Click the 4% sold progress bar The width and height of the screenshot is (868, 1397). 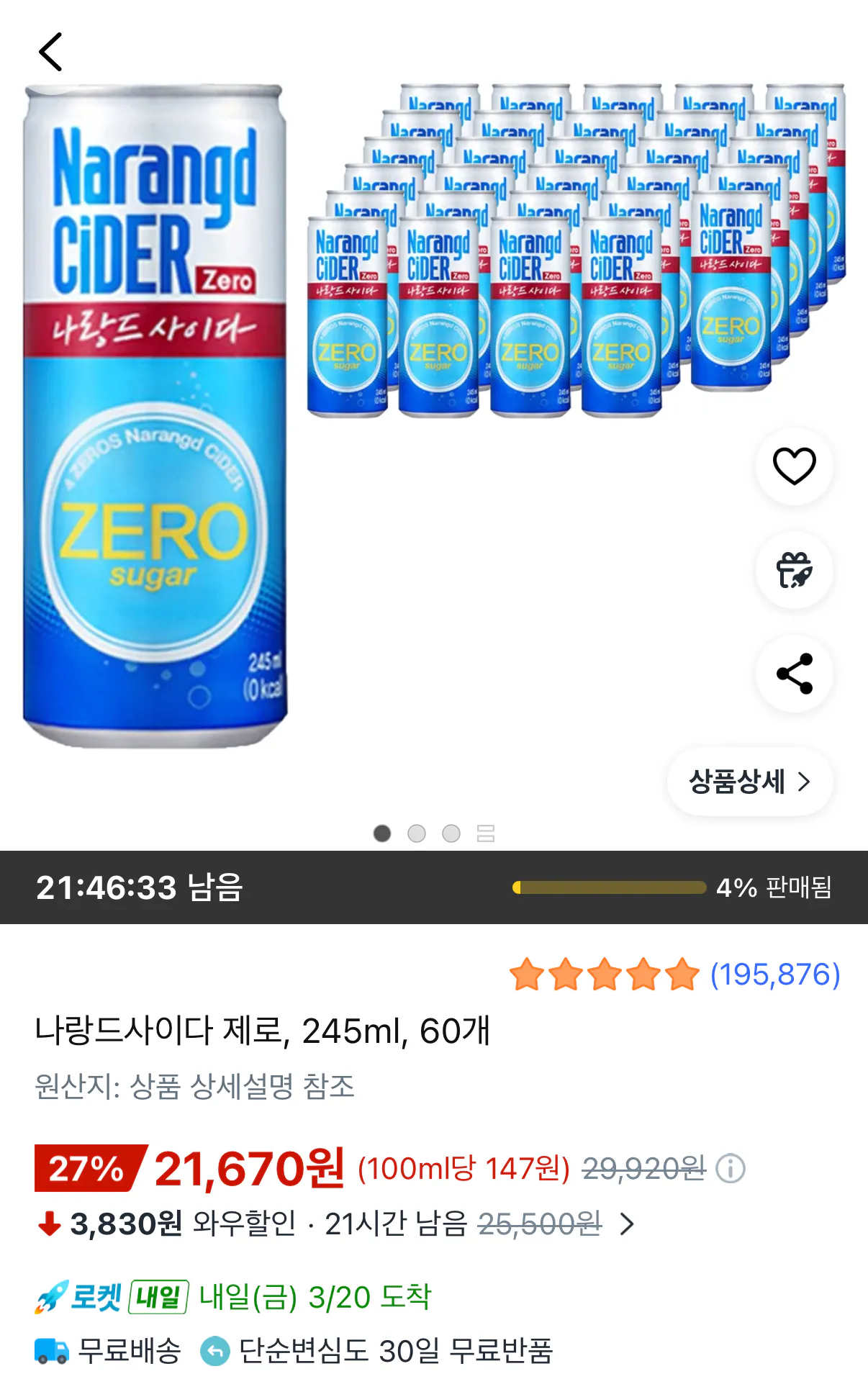click(610, 887)
